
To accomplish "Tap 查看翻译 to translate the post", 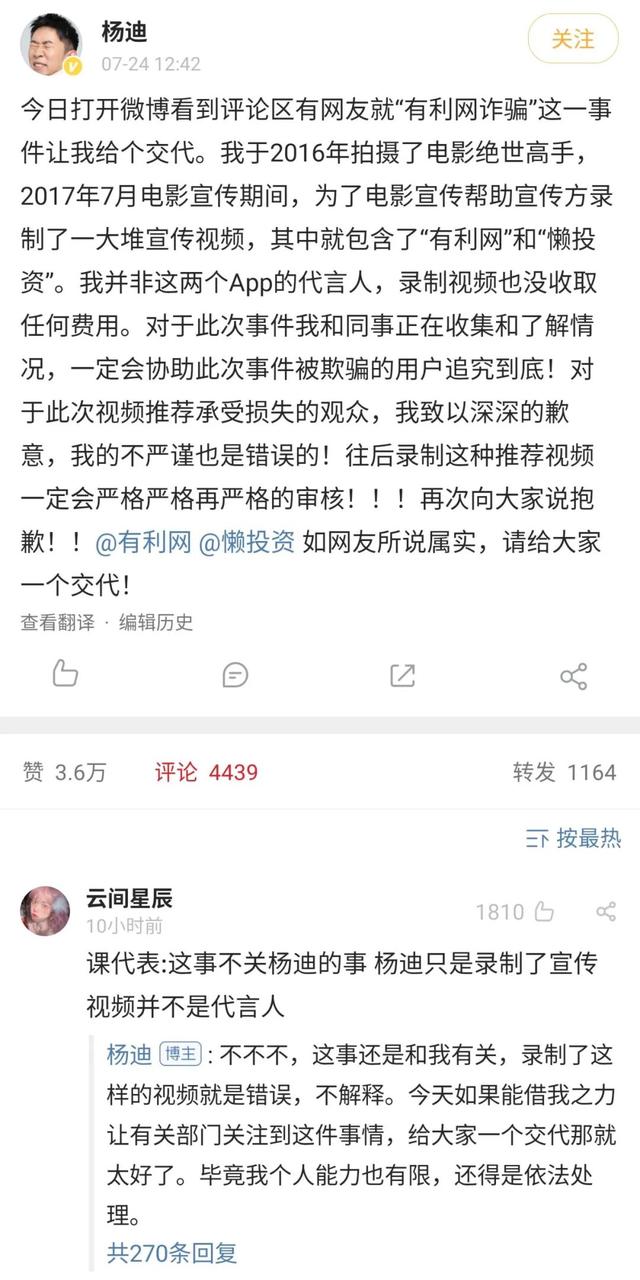I will pos(58,622).
